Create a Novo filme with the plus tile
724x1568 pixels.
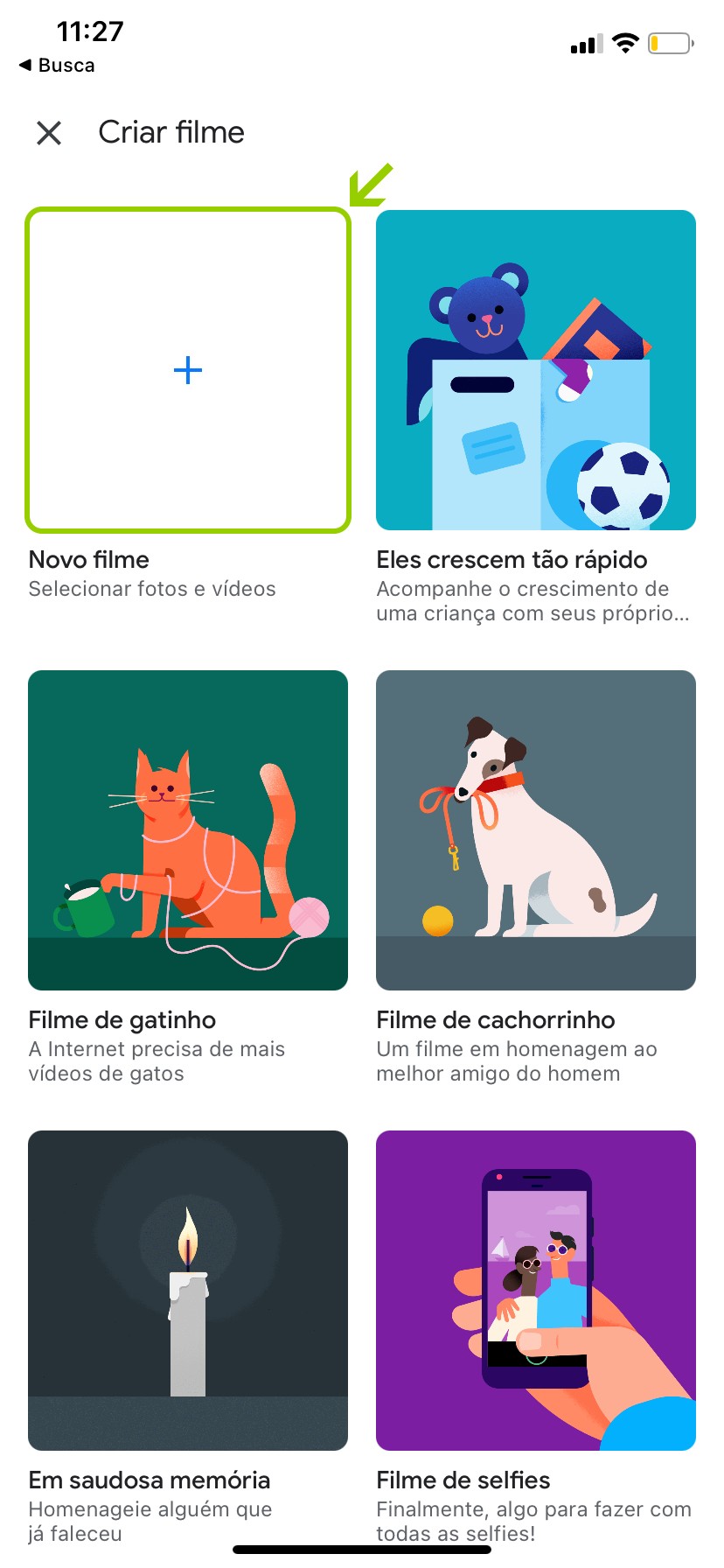(x=188, y=370)
